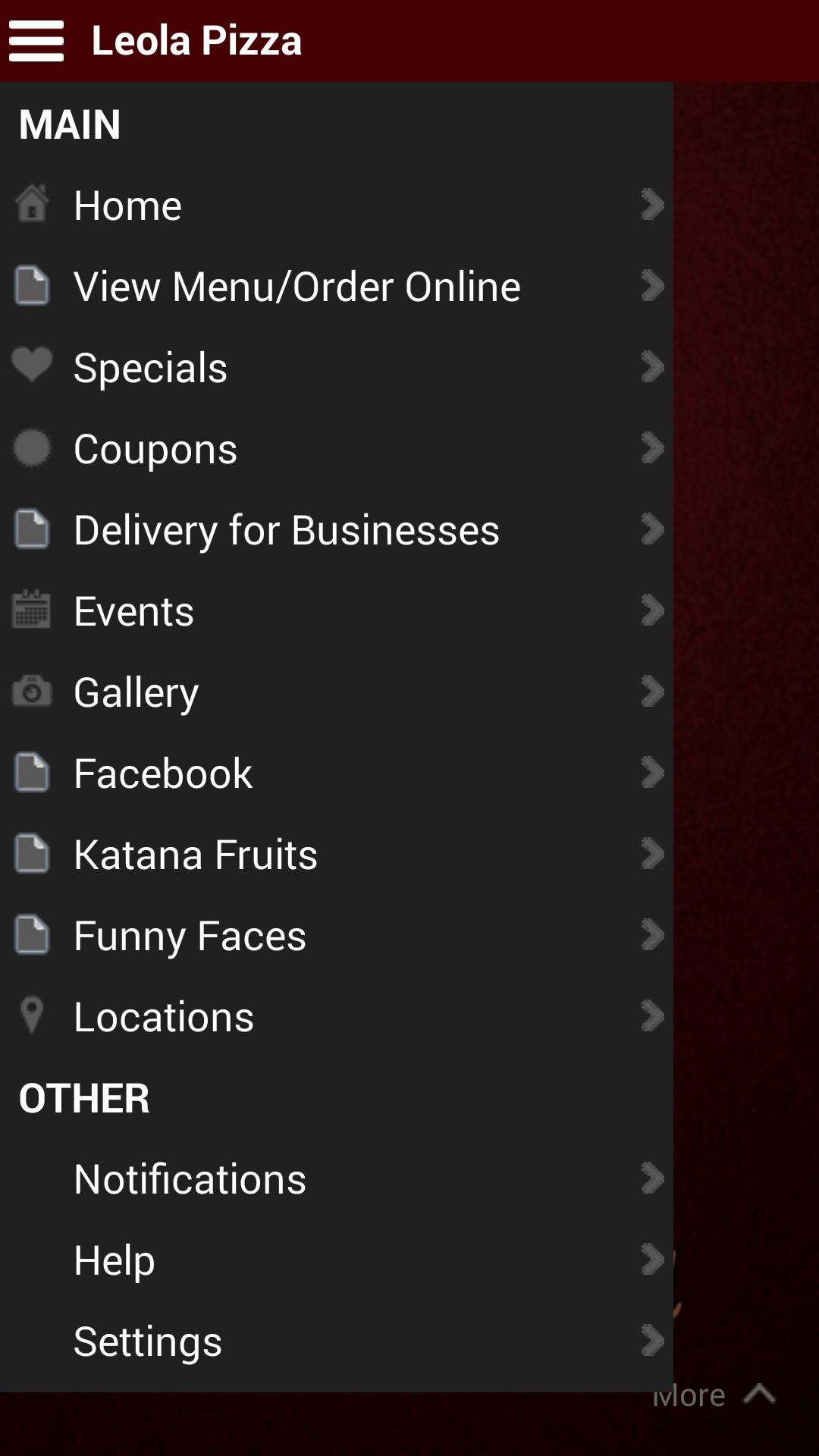Open Notifications under Other

coord(334,1179)
